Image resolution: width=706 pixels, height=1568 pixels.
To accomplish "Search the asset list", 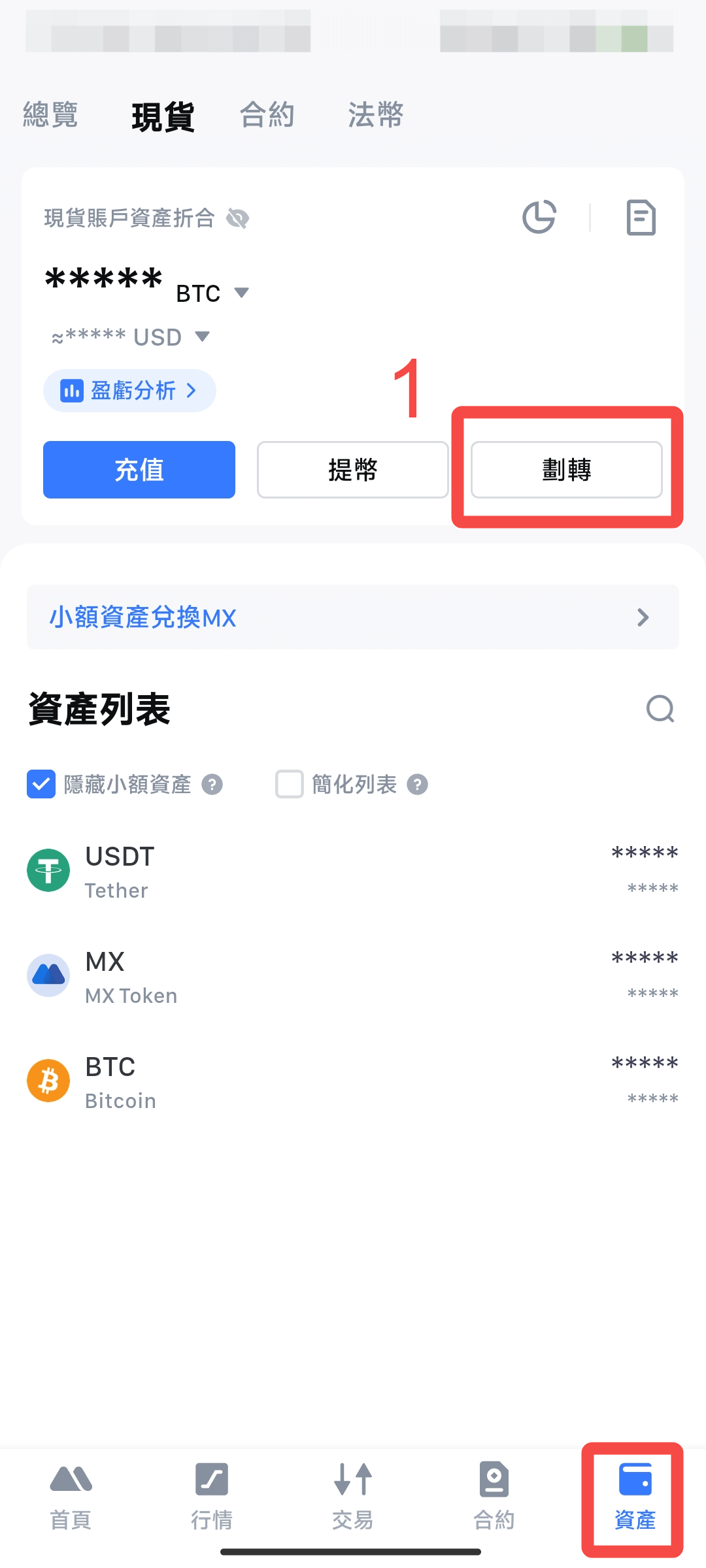I will coord(660,709).
